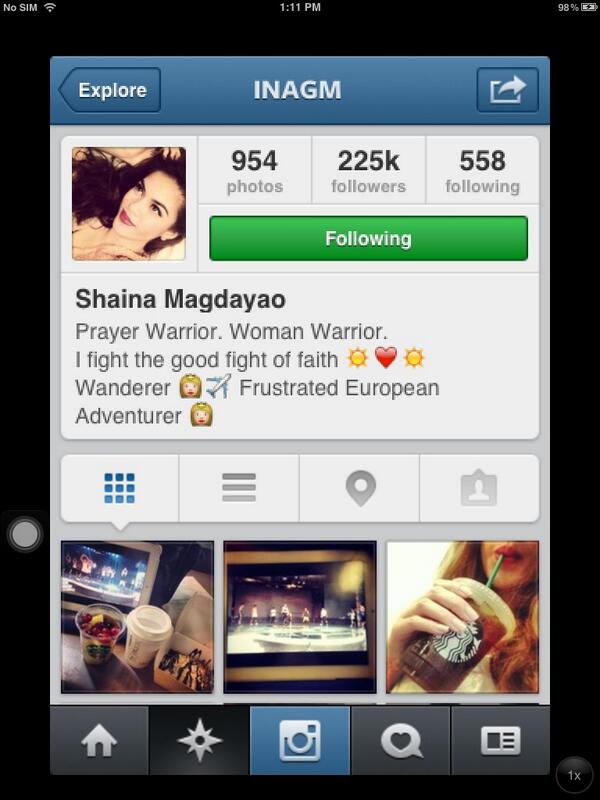600x800 pixels.
Task: Switch to list view tab
Action: click(x=239, y=488)
